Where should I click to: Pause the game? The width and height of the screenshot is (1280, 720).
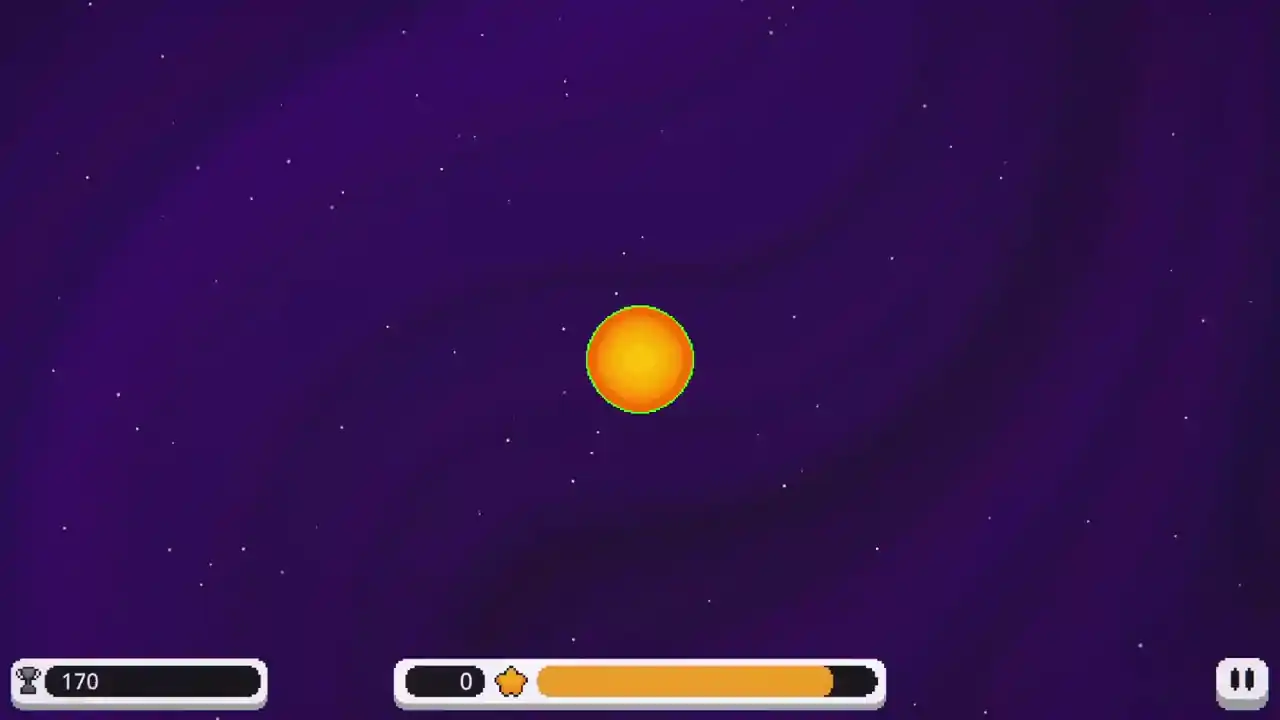point(1242,682)
